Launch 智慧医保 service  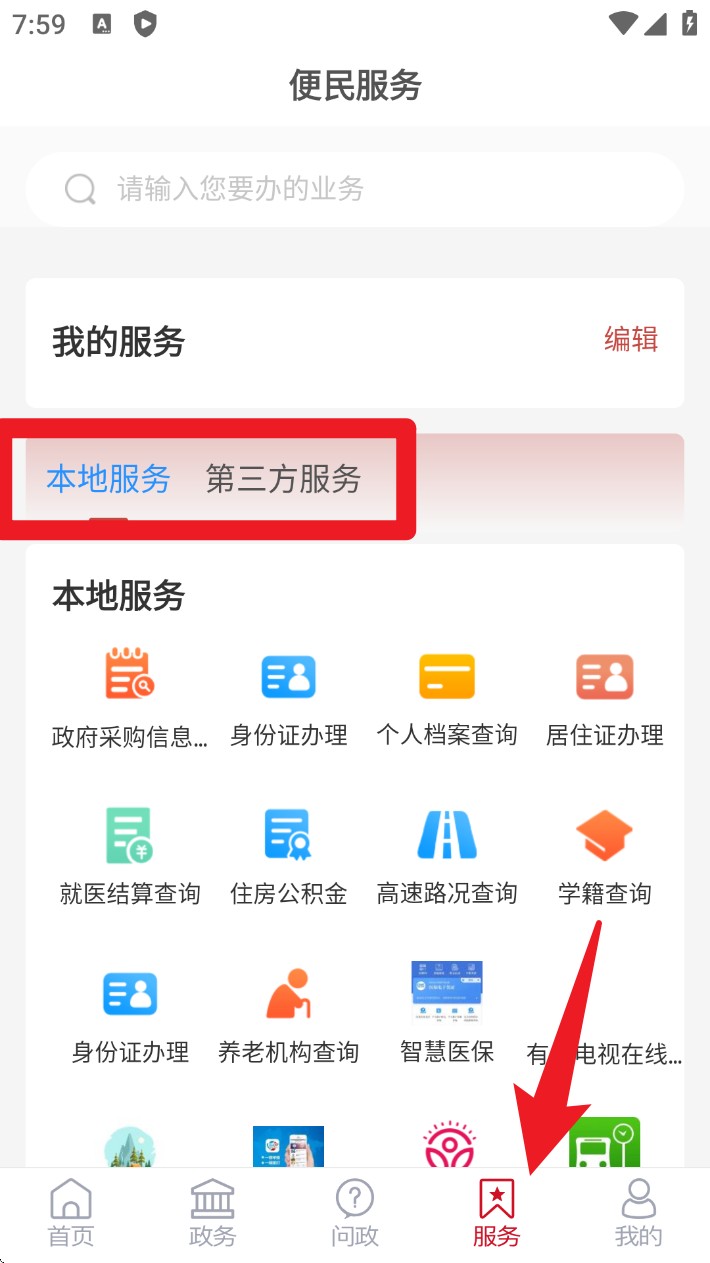pos(446,1013)
